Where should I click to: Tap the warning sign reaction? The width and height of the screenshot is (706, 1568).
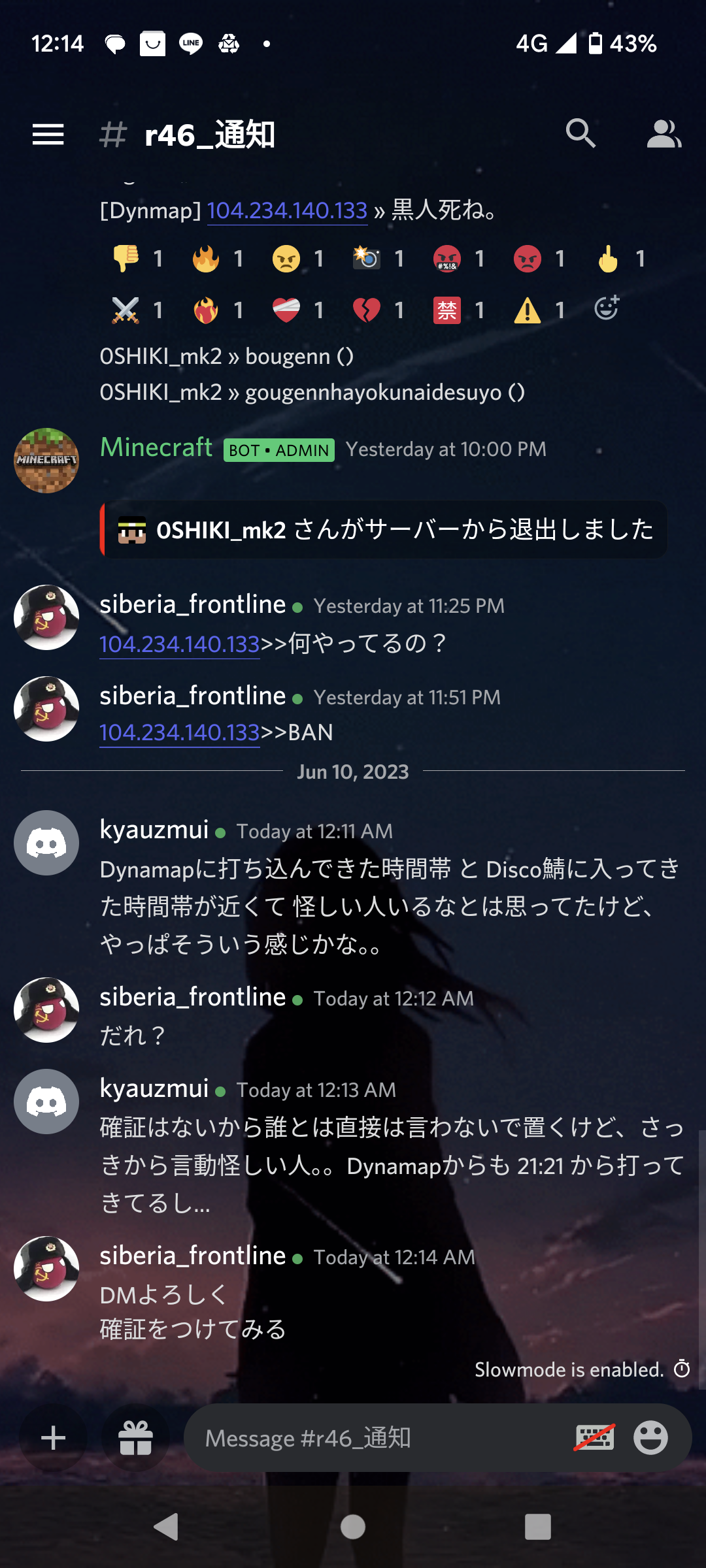539,310
